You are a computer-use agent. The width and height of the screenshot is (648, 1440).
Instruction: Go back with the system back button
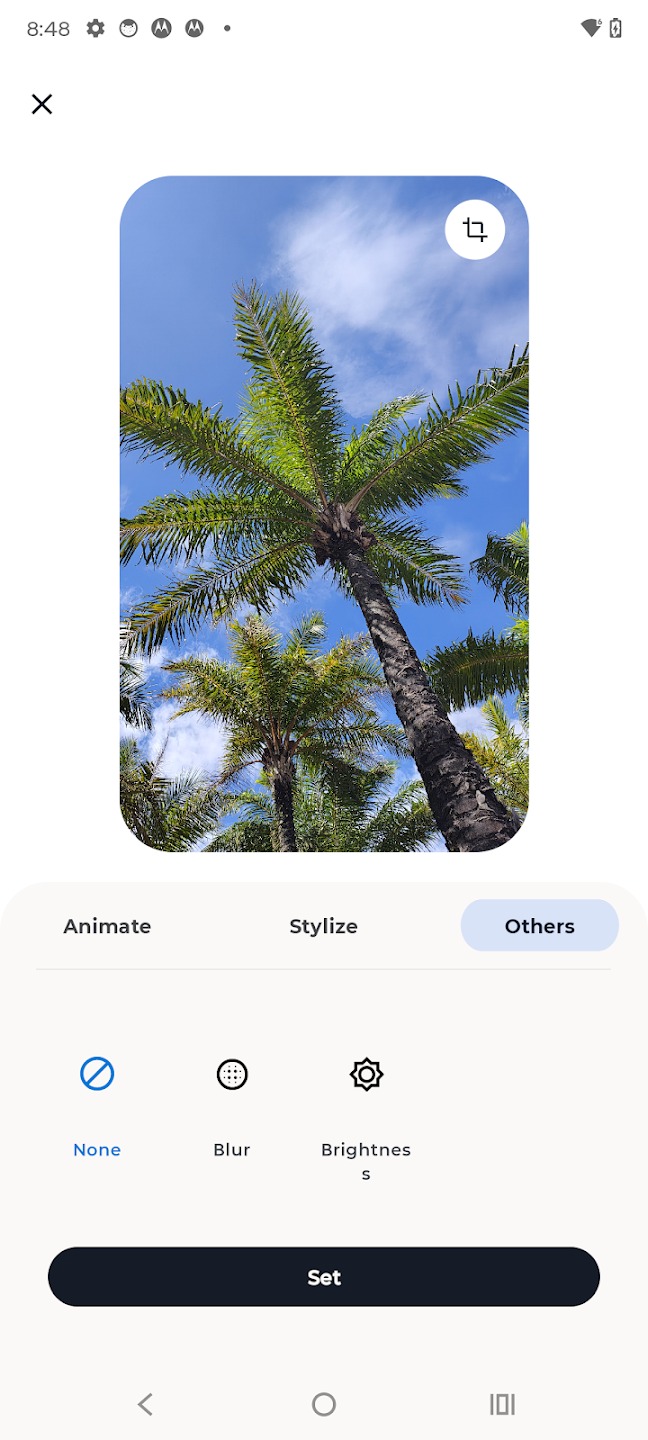pyautogui.click(x=145, y=1404)
